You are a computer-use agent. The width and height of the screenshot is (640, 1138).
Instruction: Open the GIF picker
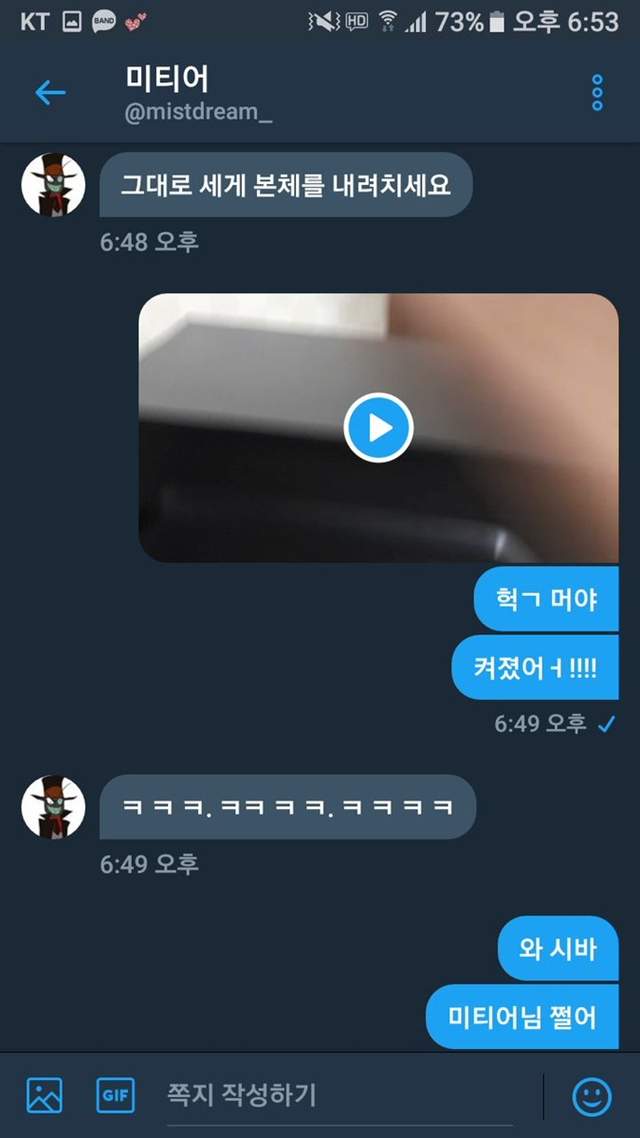pos(115,1095)
